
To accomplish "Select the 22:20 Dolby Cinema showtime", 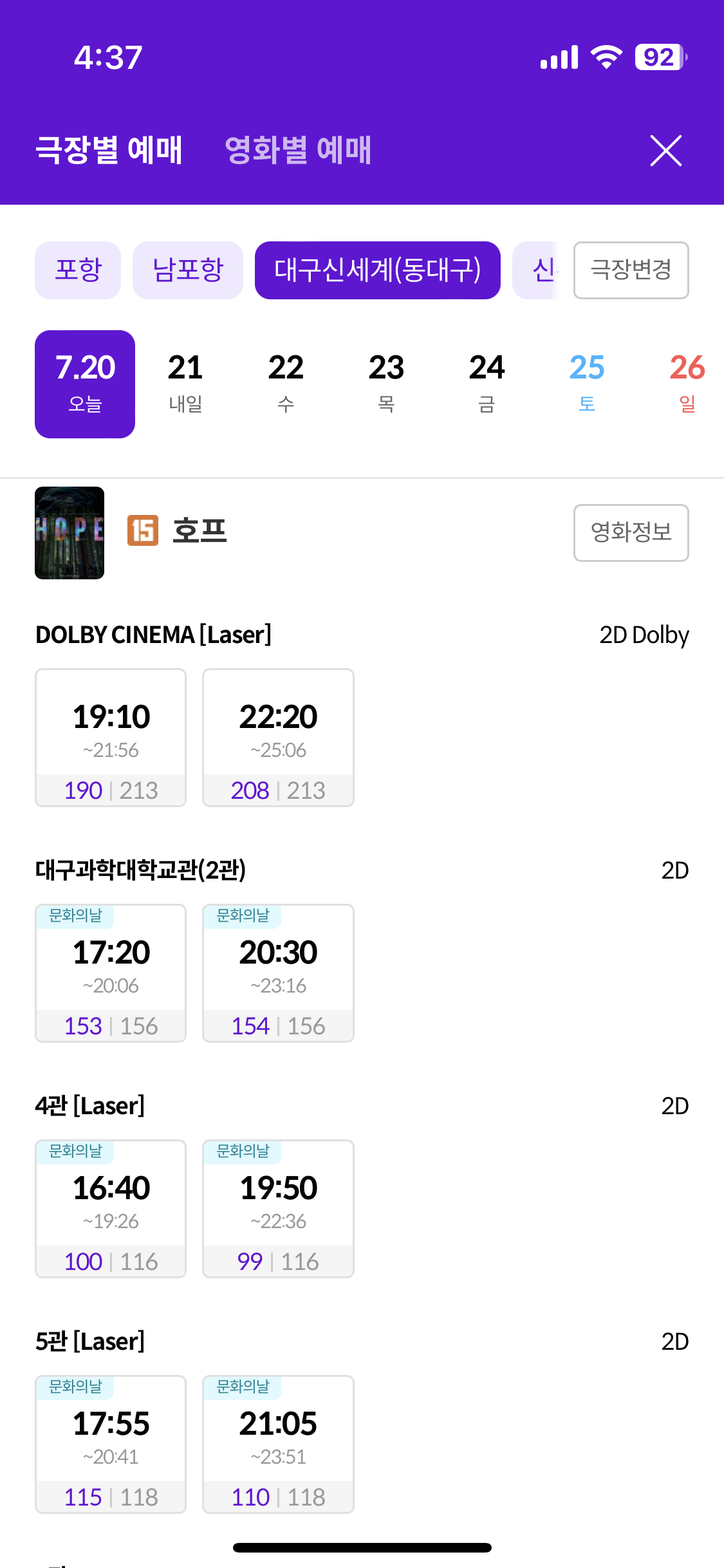I will click(278, 738).
